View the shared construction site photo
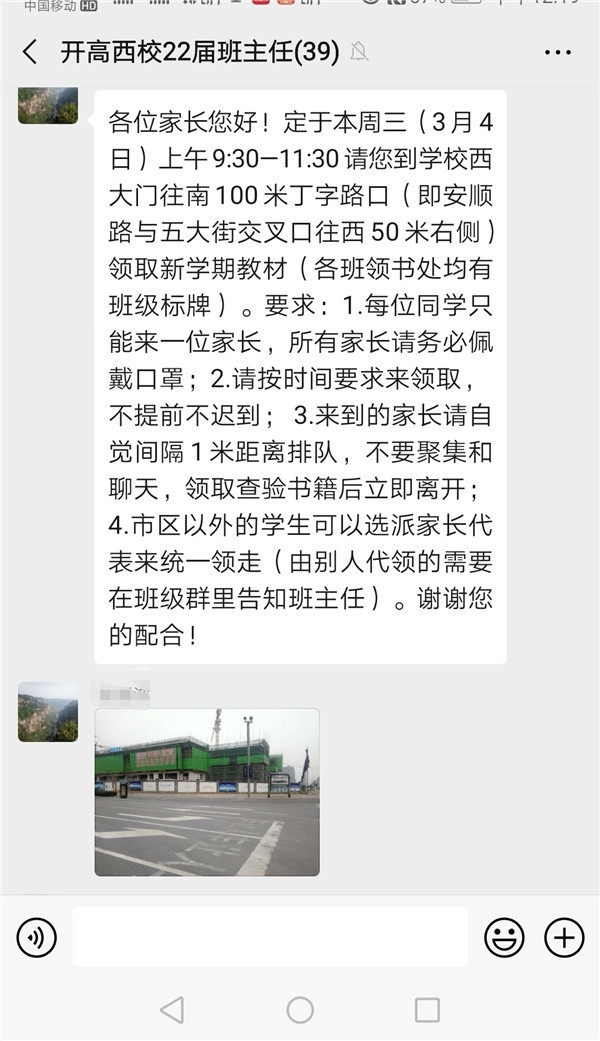Viewport: 600px width, 1041px height. pyautogui.click(x=207, y=792)
